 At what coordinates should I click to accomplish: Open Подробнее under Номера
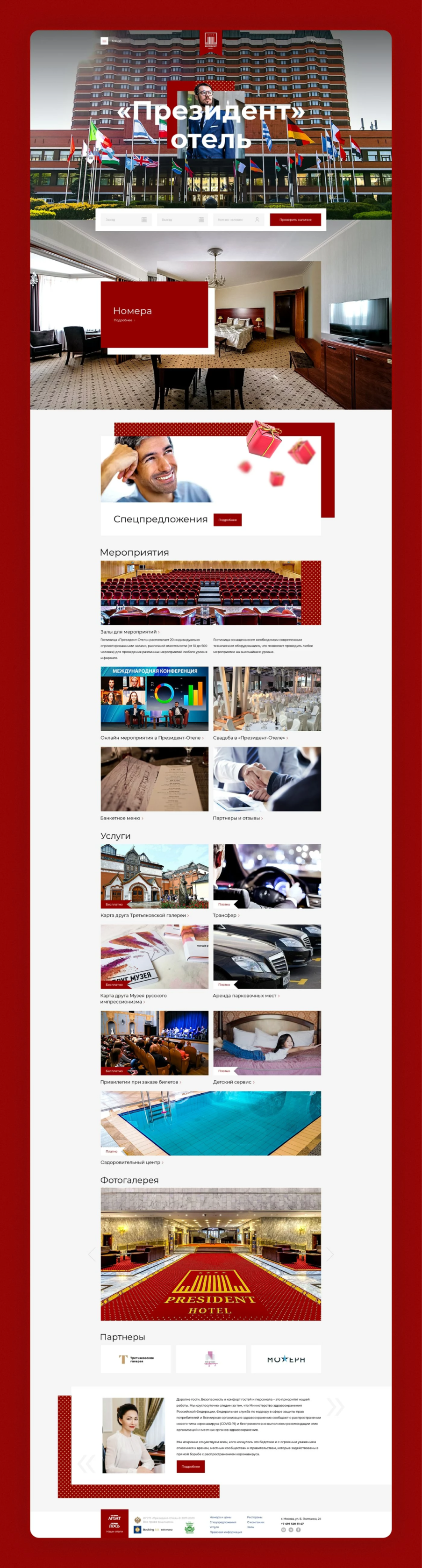(124, 320)
